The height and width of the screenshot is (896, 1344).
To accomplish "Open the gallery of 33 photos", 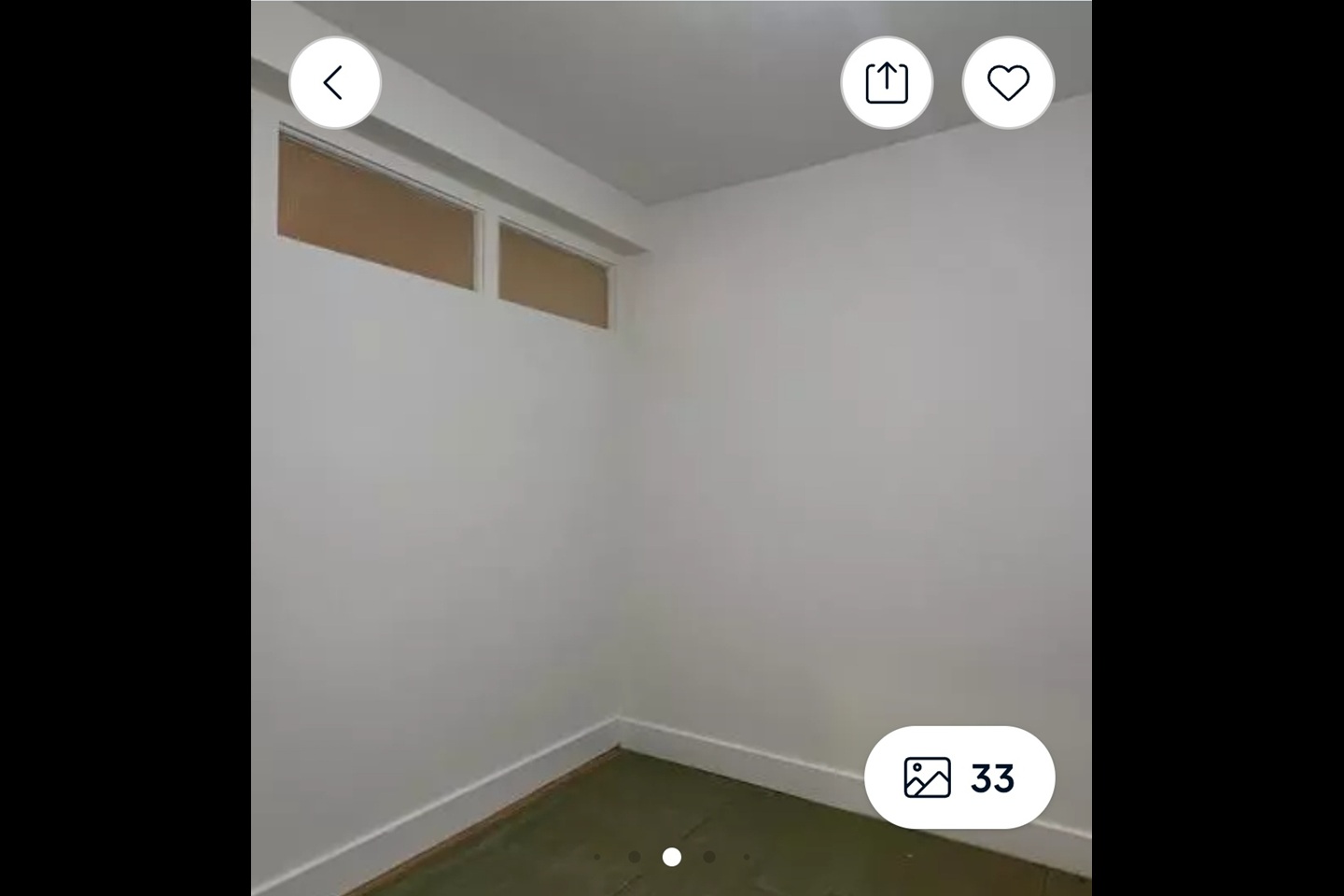I will click(959, 777).
